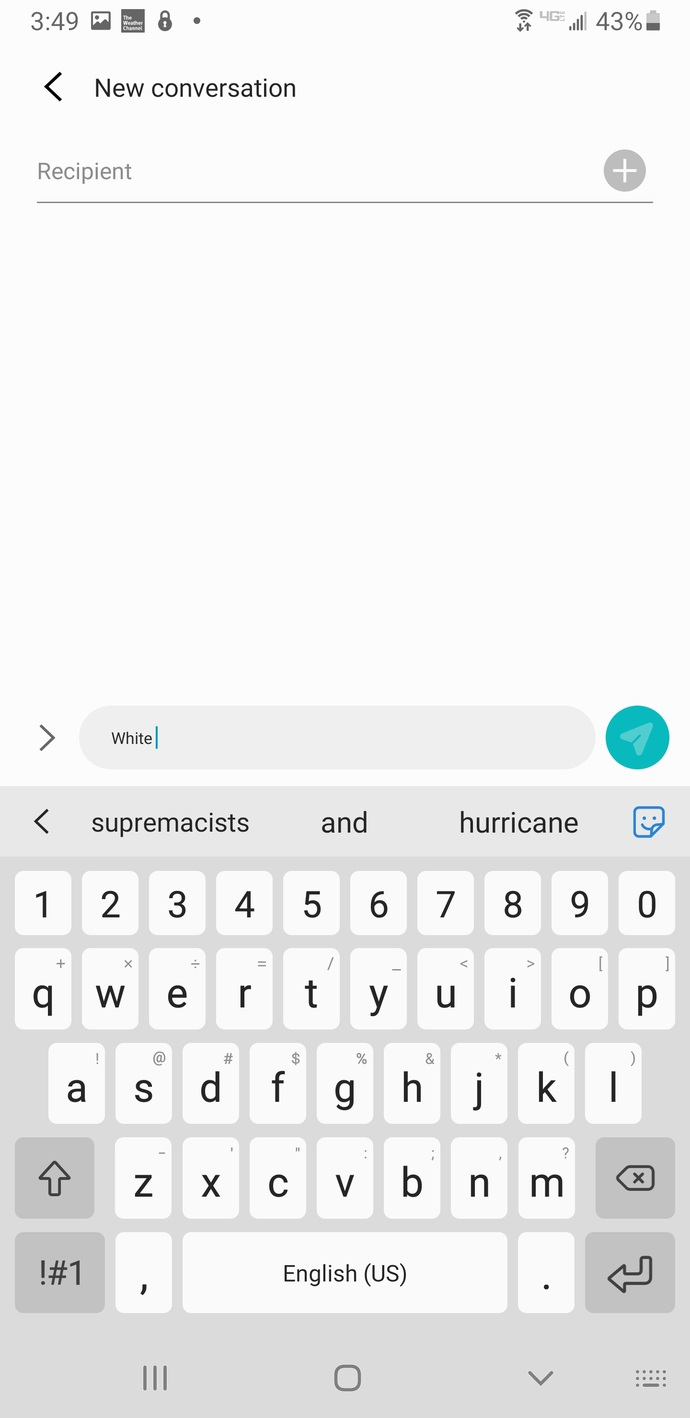Switch to the symbols keyboard

60,1273
